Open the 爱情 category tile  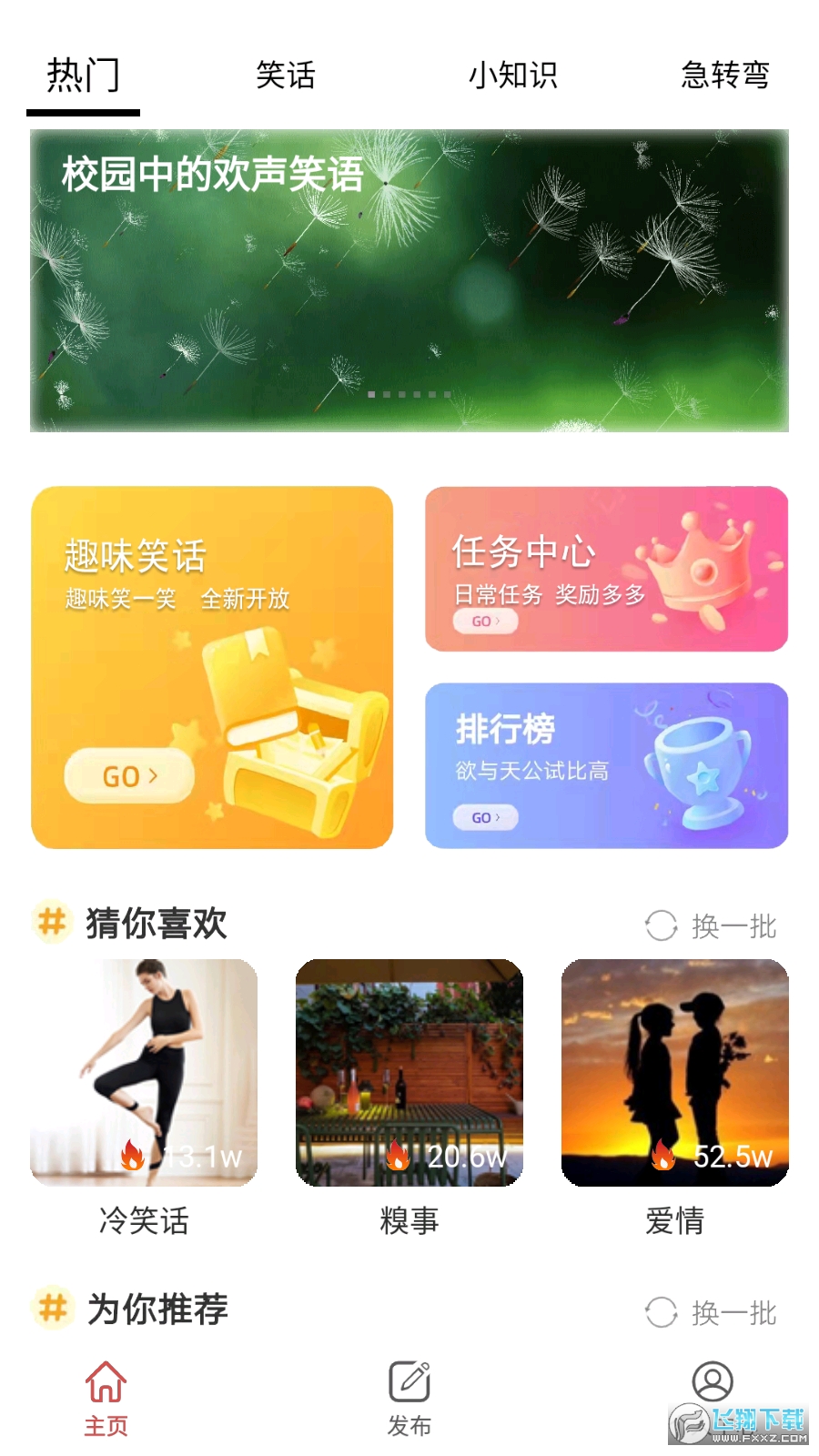click(x=674, y=1074)
